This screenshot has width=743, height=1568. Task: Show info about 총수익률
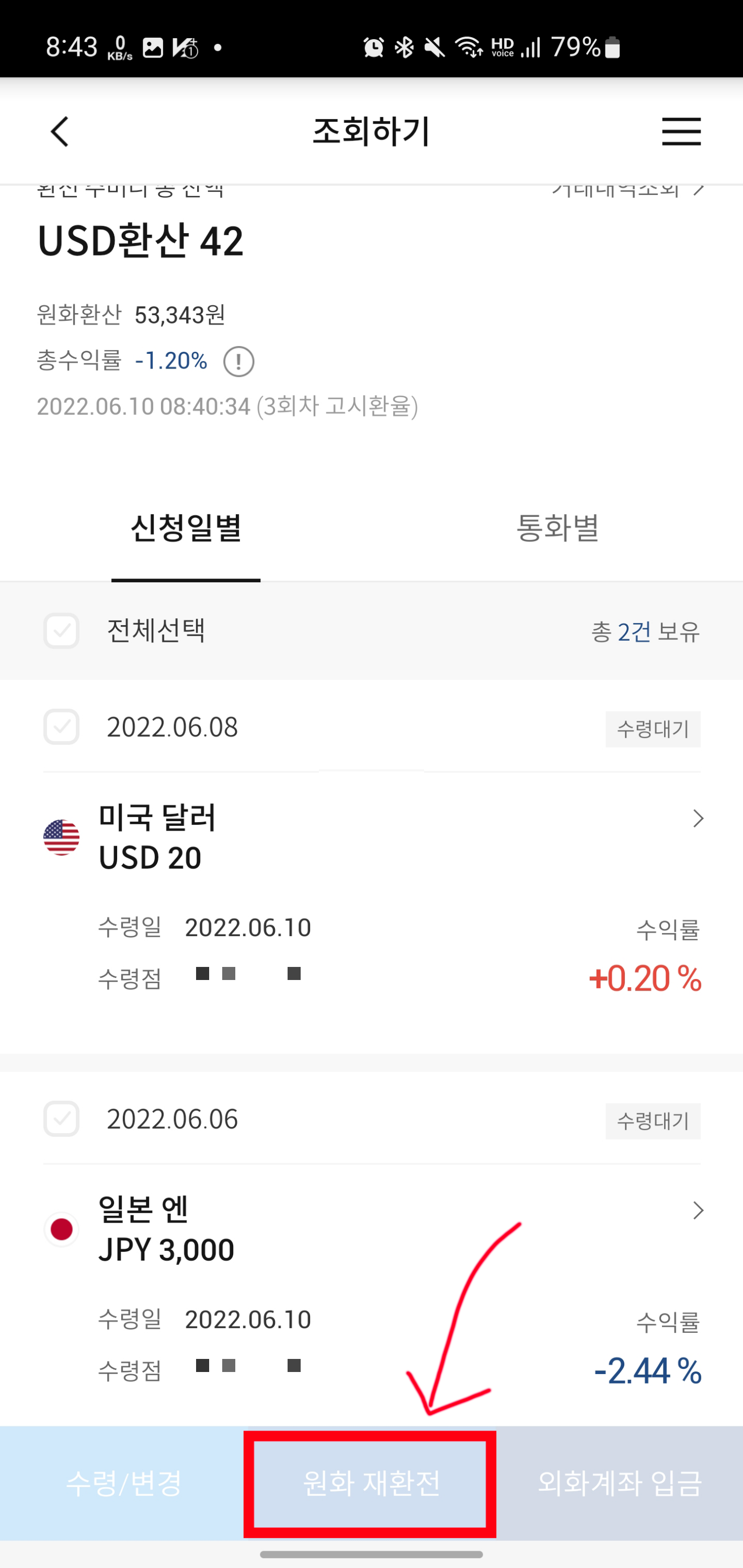238,362
